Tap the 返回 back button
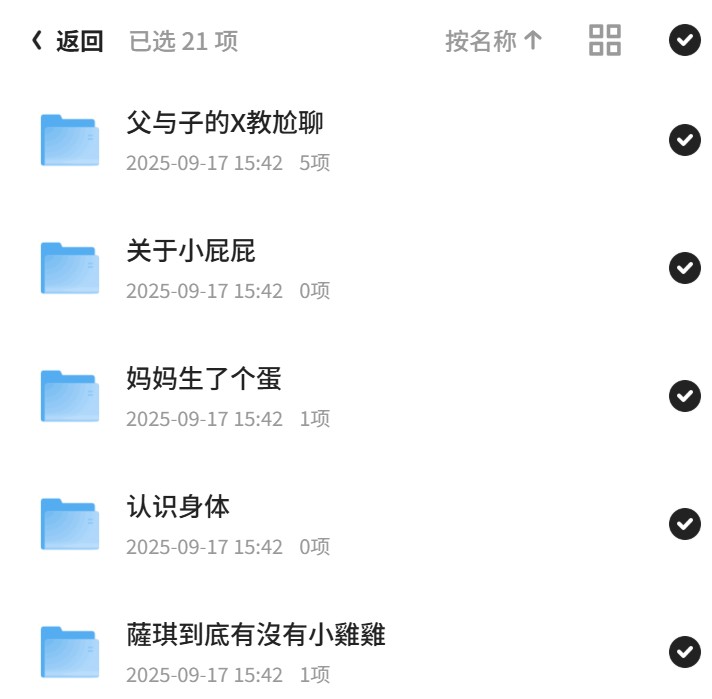The width and height of the screenshot is (712, 699). (x=67, y=41)
